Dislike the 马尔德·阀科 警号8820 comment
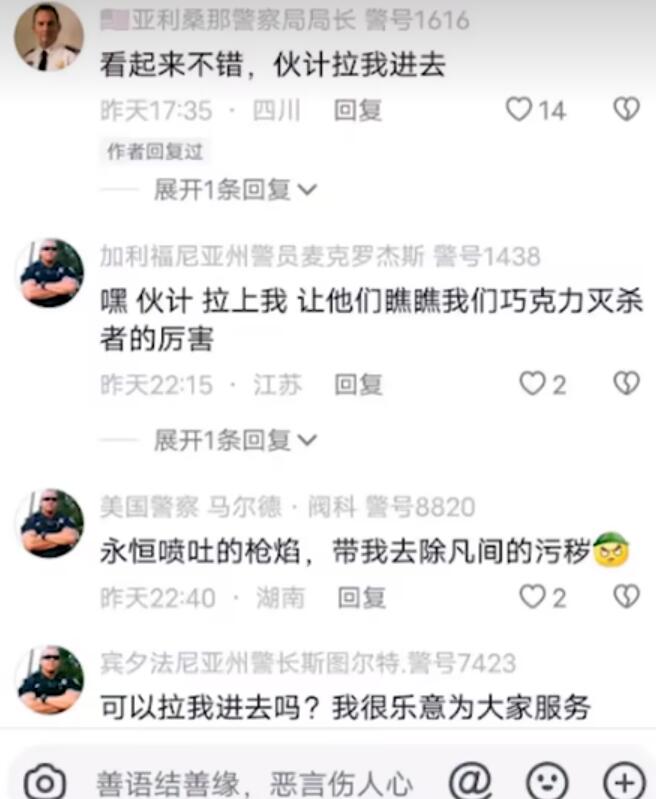The width and height of the screenshot is (656, 799). 626,598
